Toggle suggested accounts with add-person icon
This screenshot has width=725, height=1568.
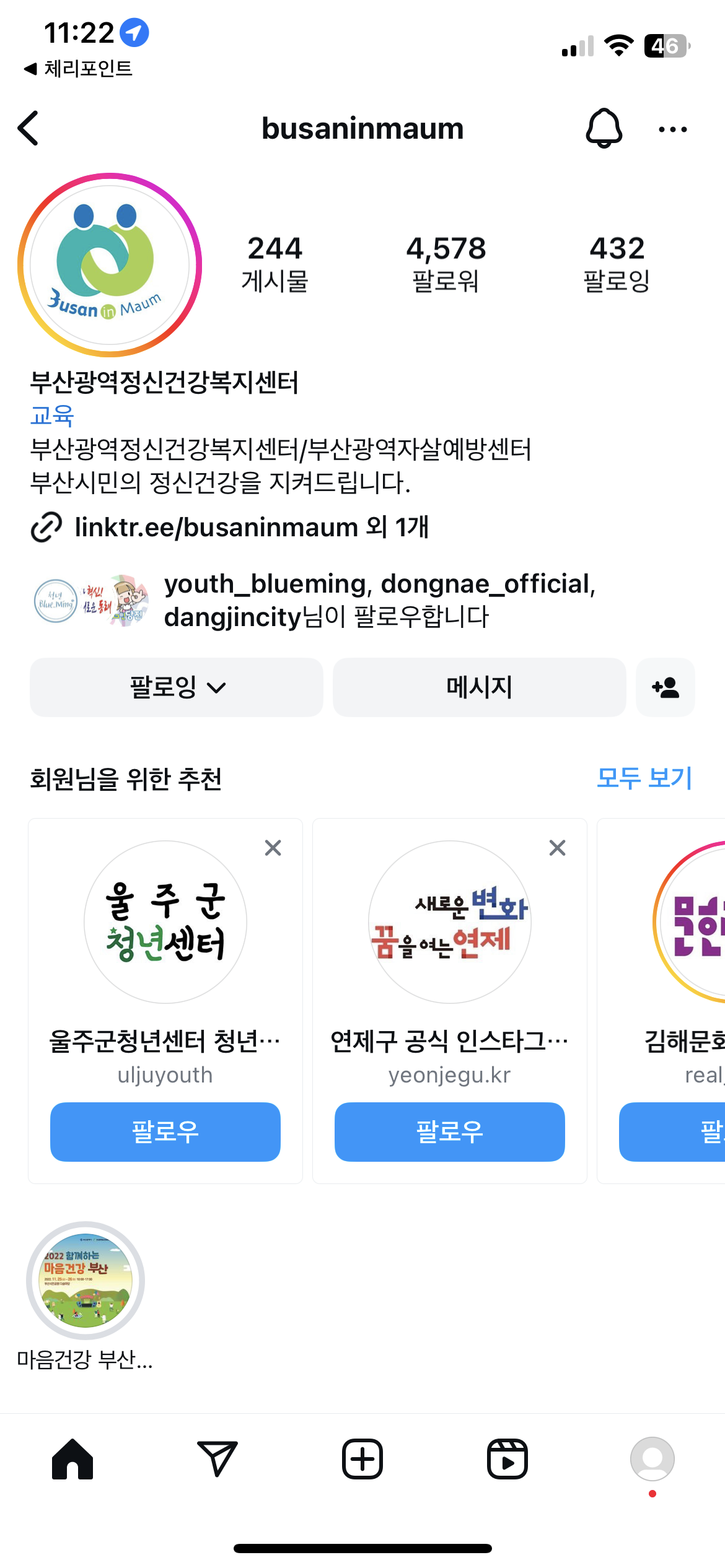click(x=665, y=687)
